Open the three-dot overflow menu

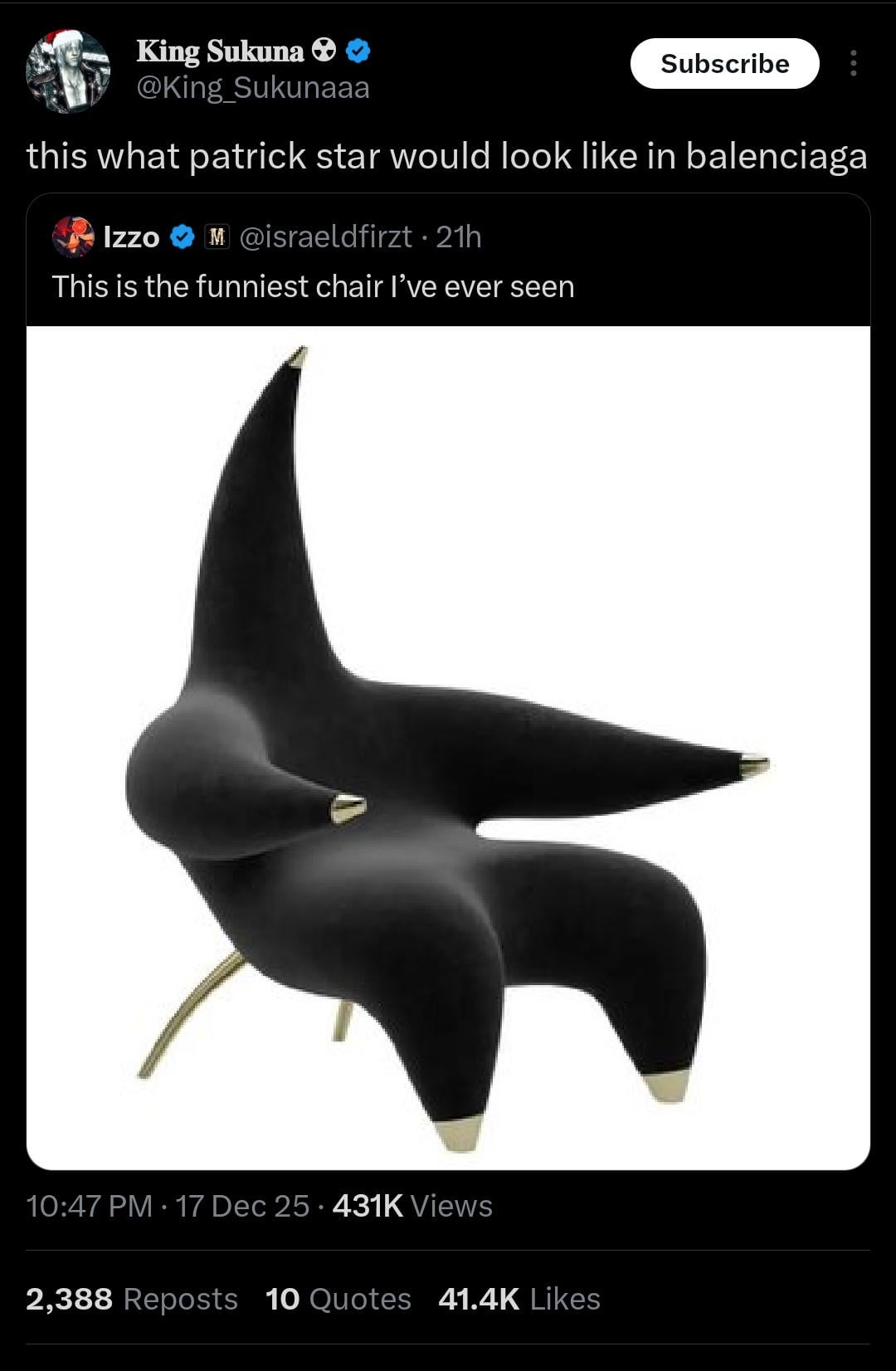tap(853, 64)
